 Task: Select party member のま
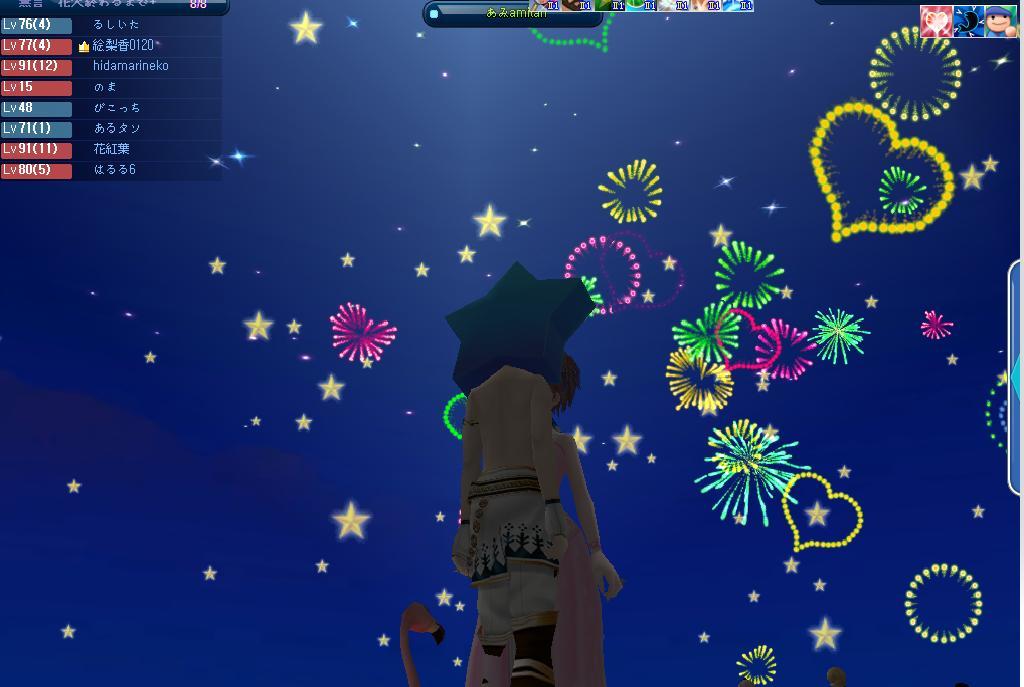tap(105, 87)
